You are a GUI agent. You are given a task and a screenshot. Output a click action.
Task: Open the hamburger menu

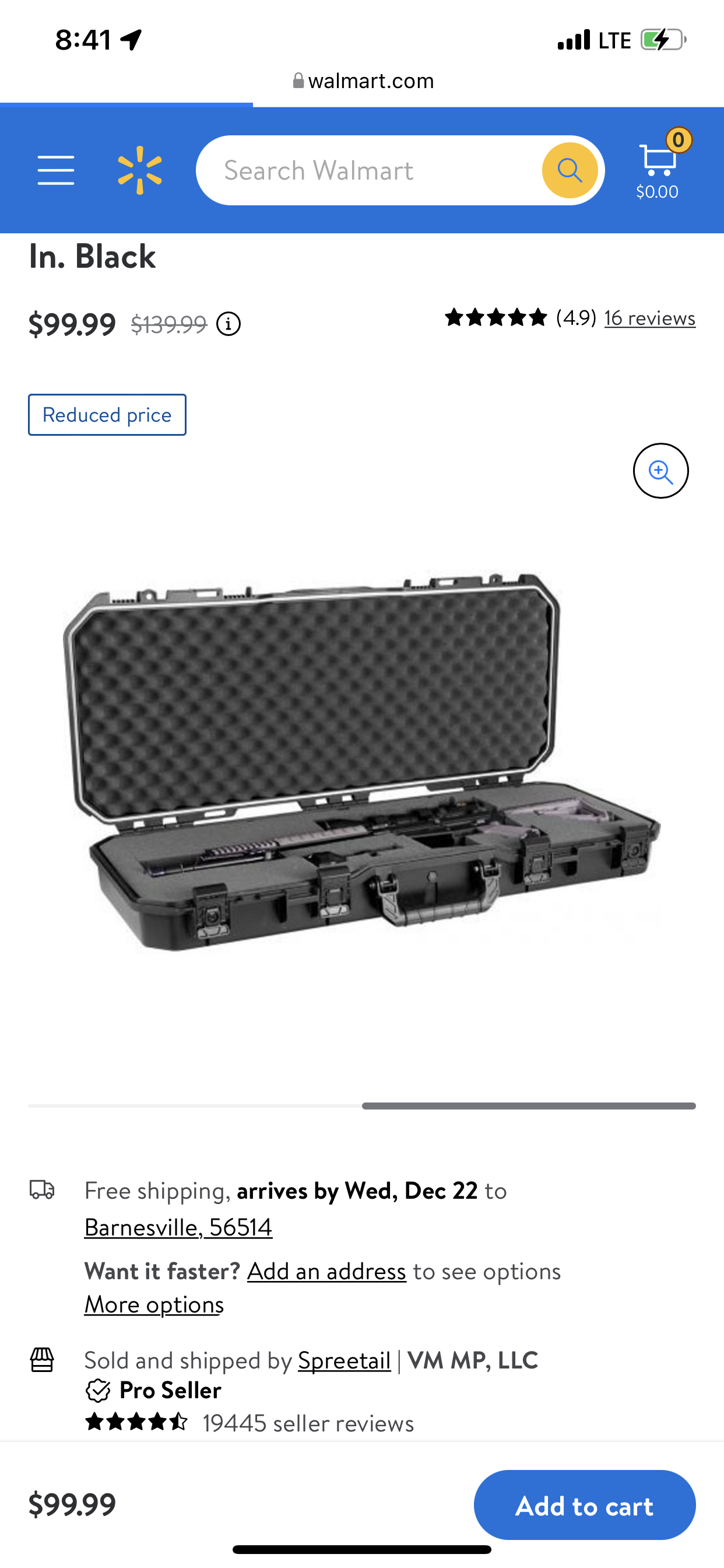[x=55, y=170]
